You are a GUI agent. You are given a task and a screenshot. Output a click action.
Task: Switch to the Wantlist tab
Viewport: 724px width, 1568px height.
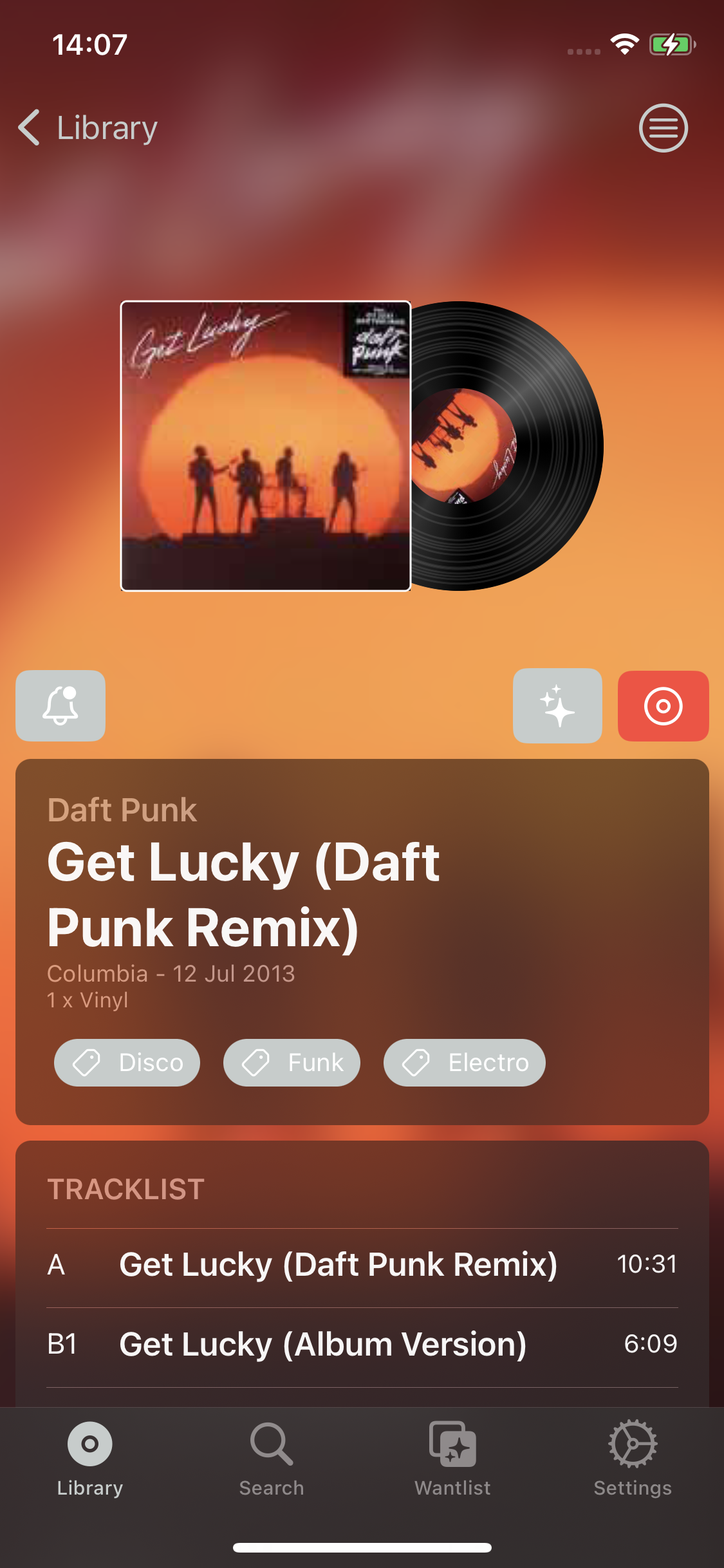[452, 1459]
